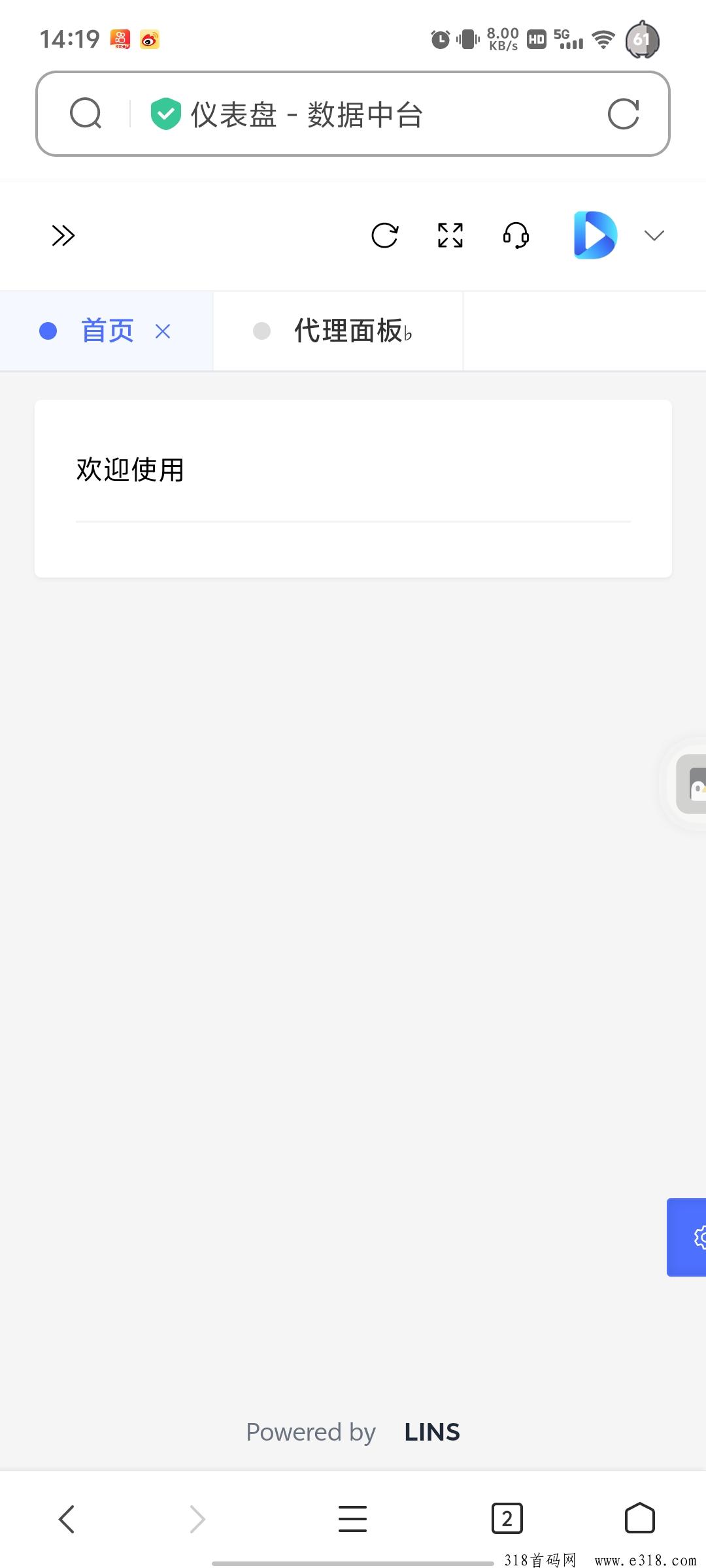Toggle fullscreen mode
The width and height of the screenshot is (706, 1568).
(450, 235)
